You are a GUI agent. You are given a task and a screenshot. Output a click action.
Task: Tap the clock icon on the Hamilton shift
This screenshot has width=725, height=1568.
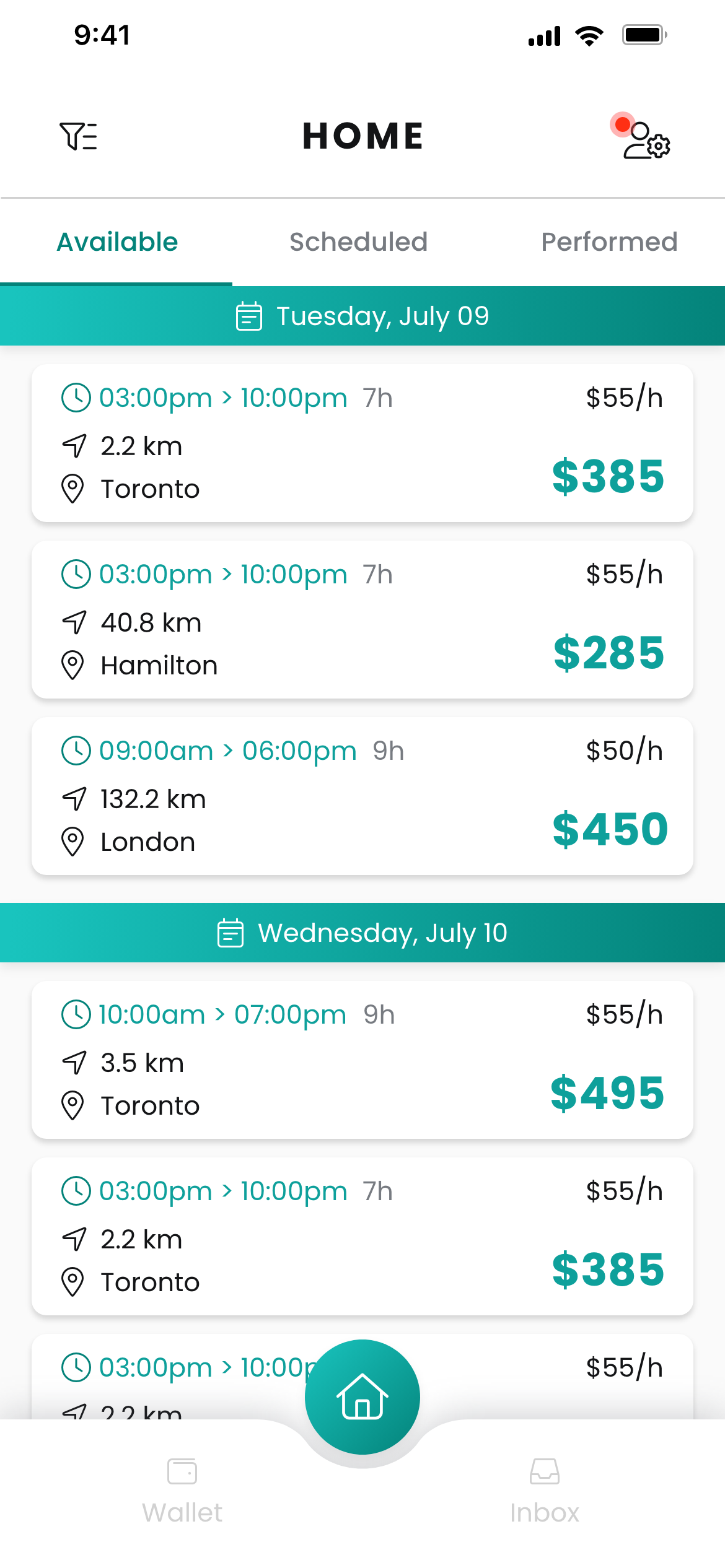[75, 573]
